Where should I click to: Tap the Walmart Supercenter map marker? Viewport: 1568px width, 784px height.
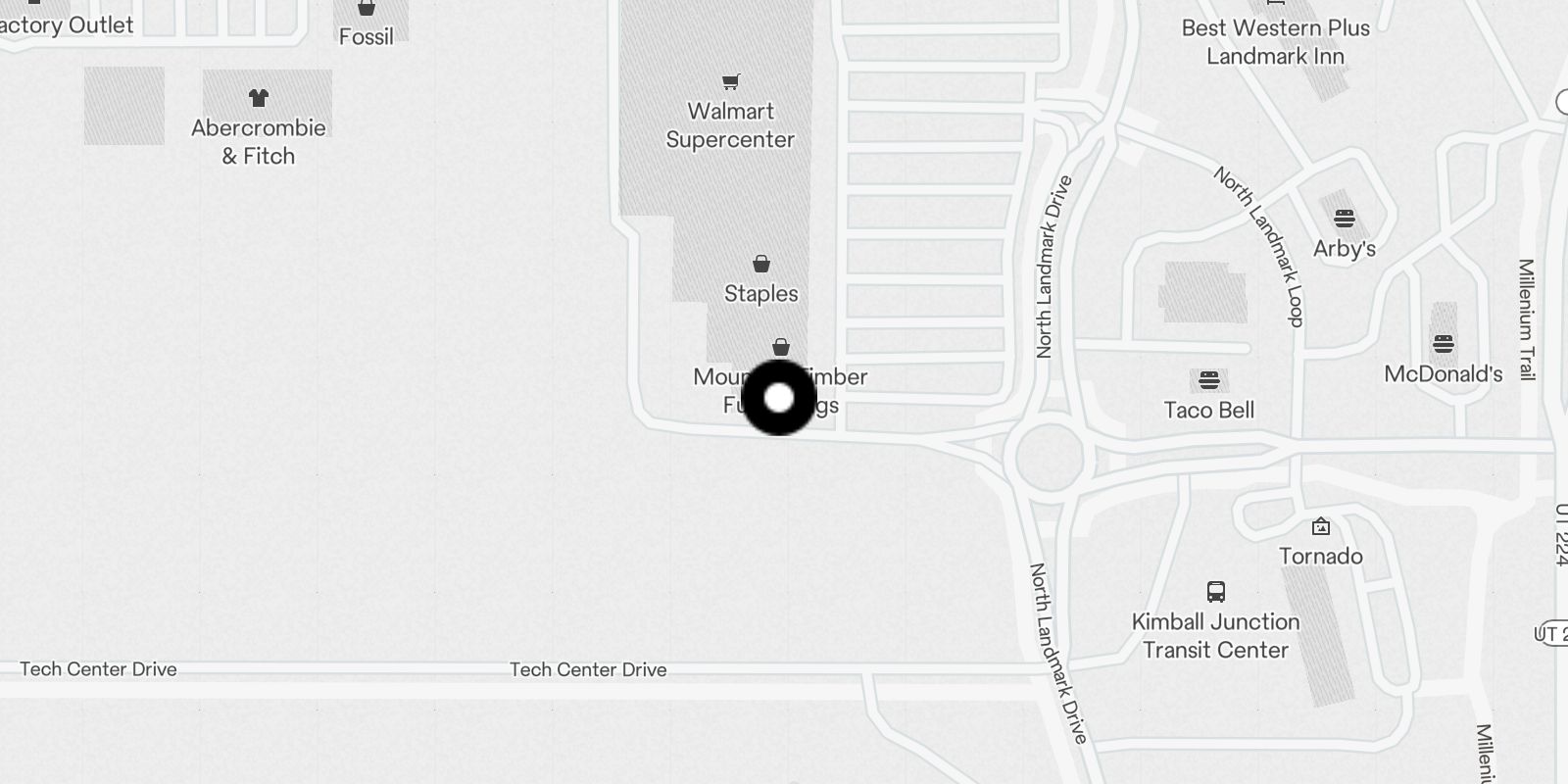click(730, 82)
